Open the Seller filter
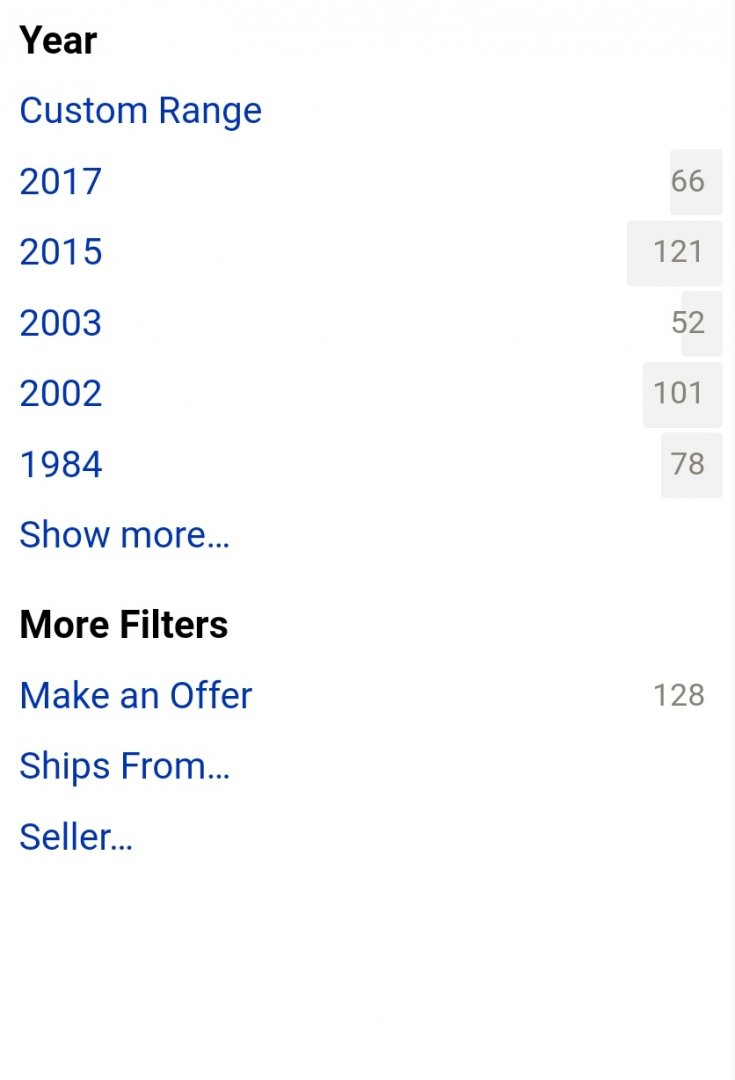Image resolution: width=735 pixels, height=1080 pixels. [76, 837]
